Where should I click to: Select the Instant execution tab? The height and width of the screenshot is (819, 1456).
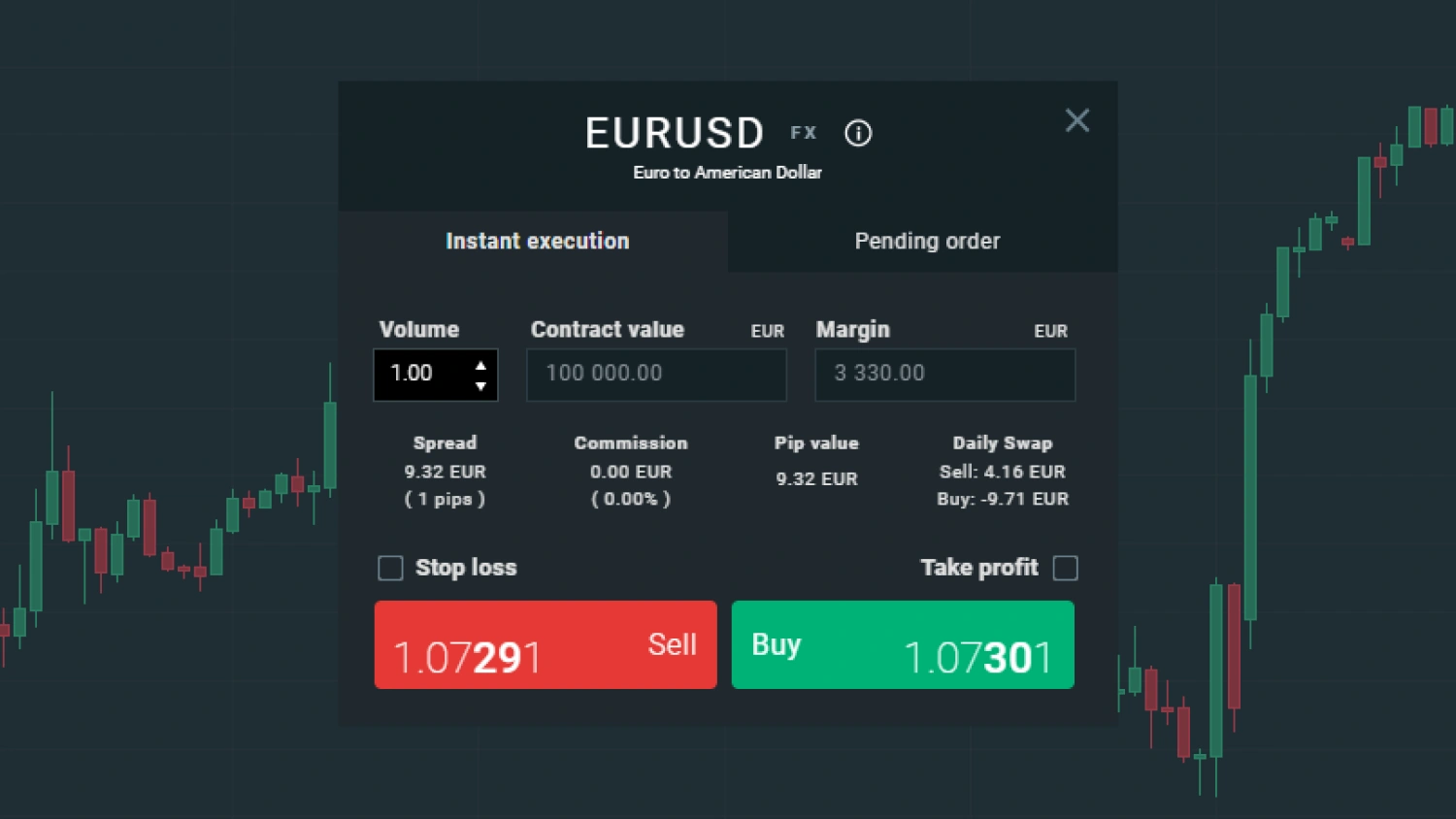(x=537, y=241)
